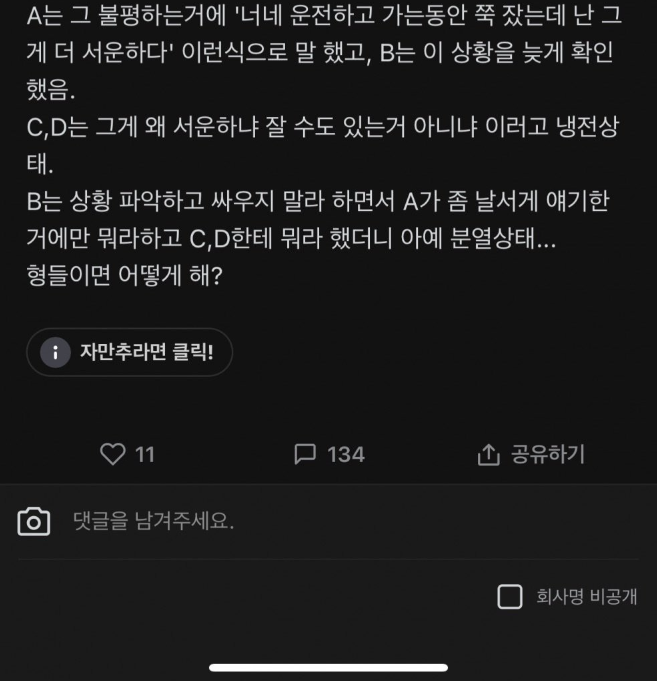Viewport: 657px width, 681px height.
Task: Share the post via 공유하기
Action: pyautogui.click(x=531, y=454)
